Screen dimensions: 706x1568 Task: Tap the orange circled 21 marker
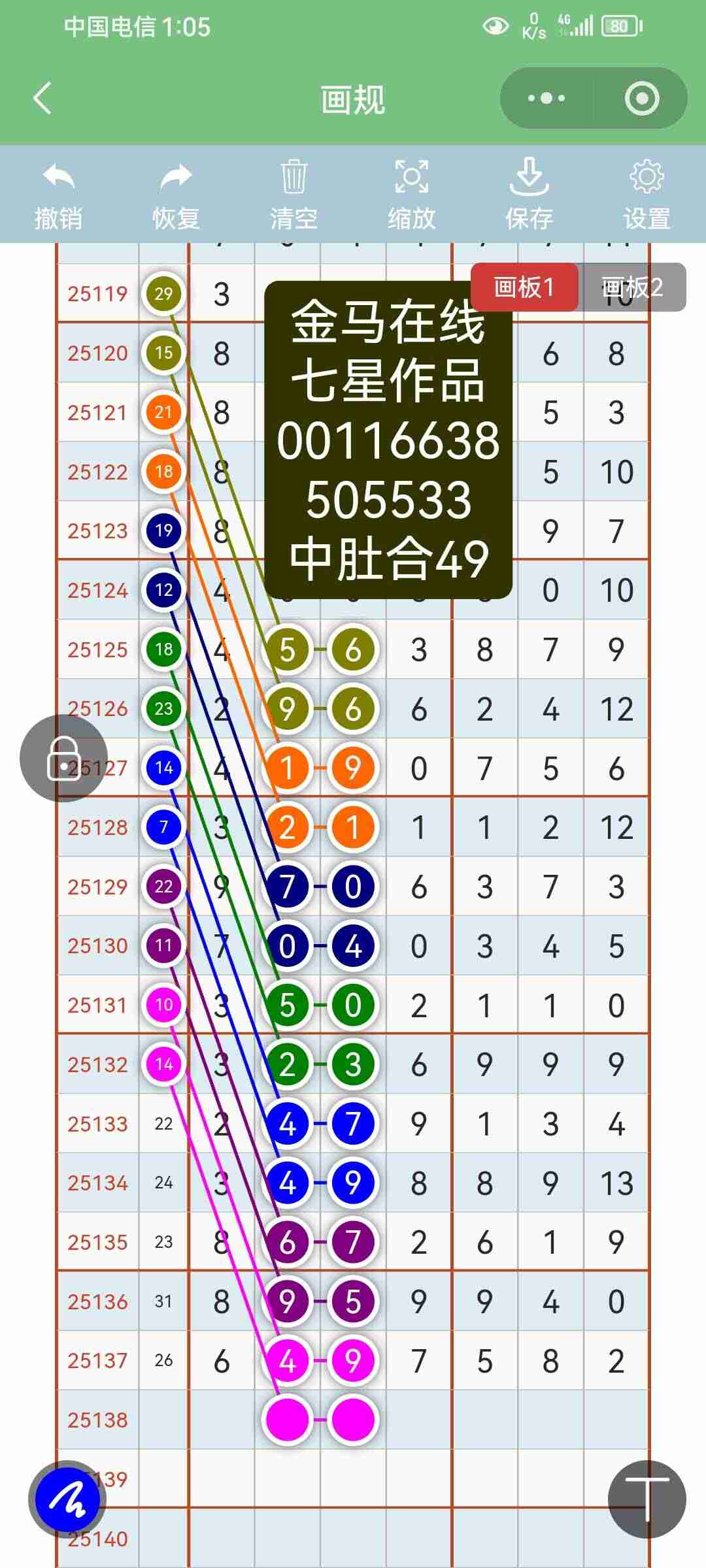[x=164, y=414]
